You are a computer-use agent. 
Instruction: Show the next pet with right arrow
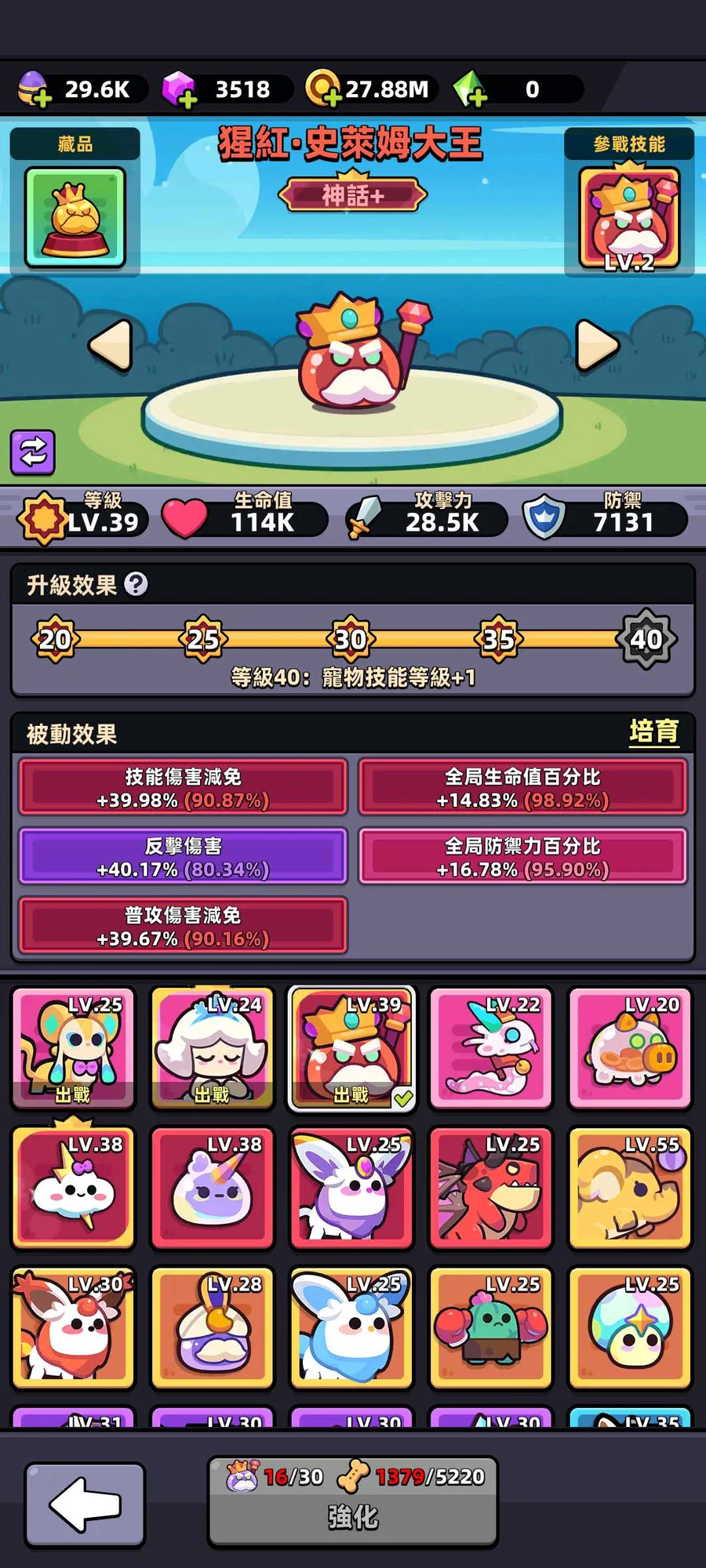point(598,345)
